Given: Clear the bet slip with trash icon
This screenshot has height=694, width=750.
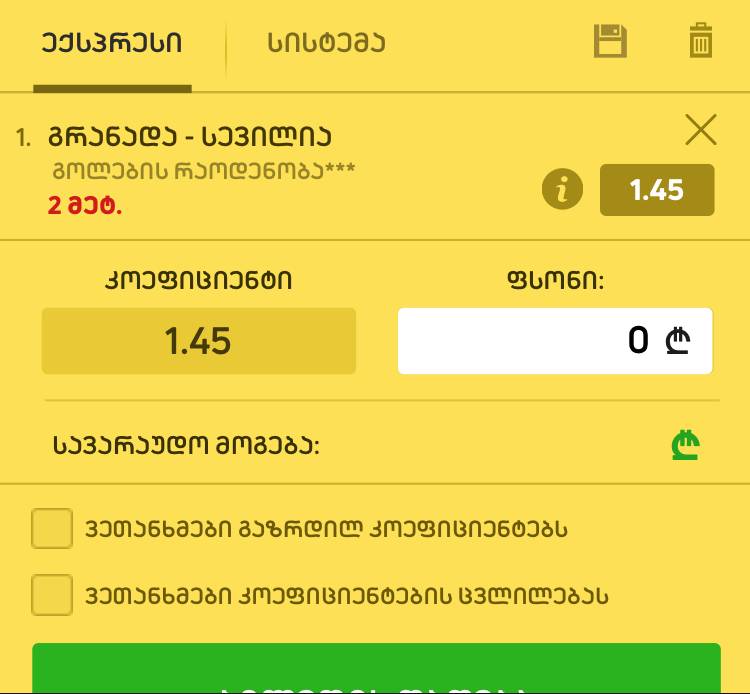Looking at the screenshot, I should (x=701, y=41).
